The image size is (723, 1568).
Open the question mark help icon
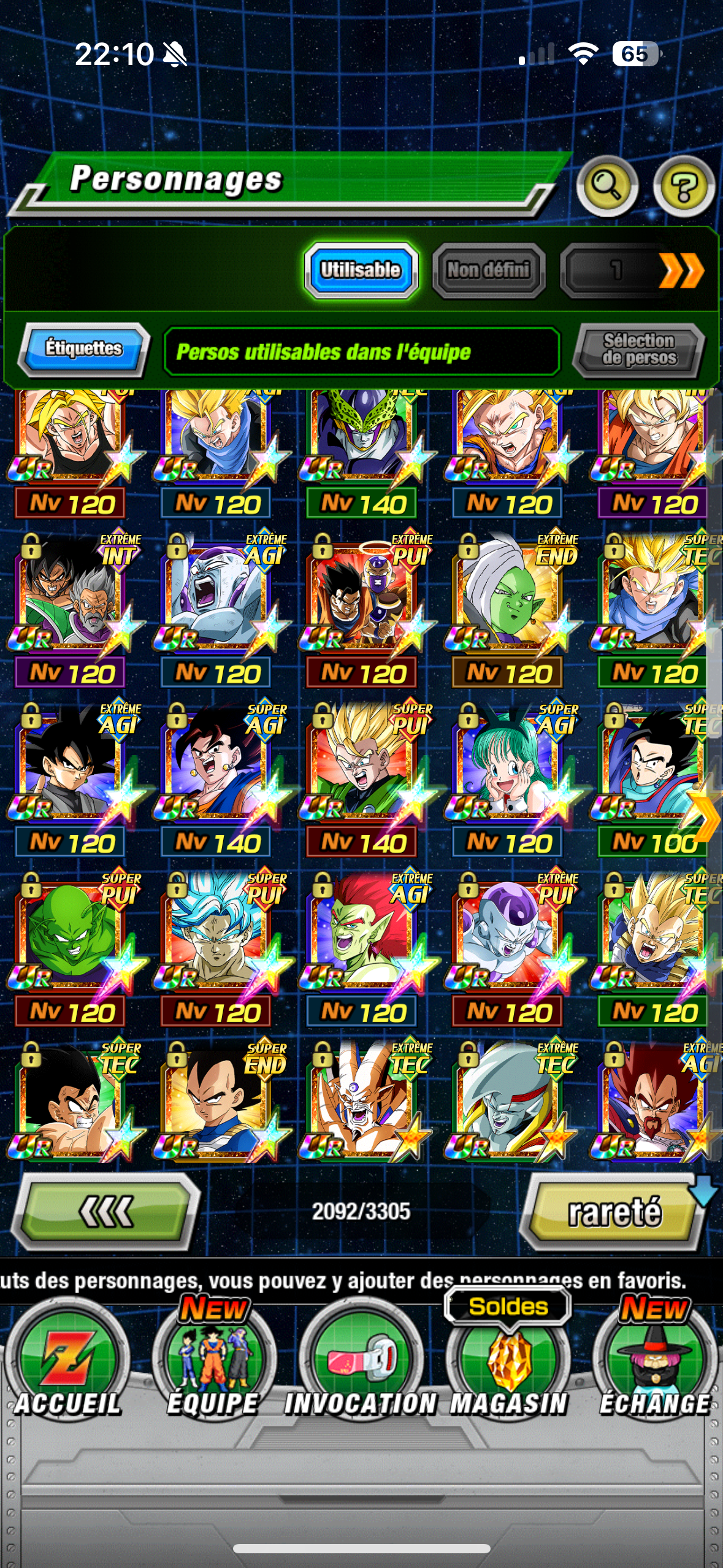pos(684,186)
